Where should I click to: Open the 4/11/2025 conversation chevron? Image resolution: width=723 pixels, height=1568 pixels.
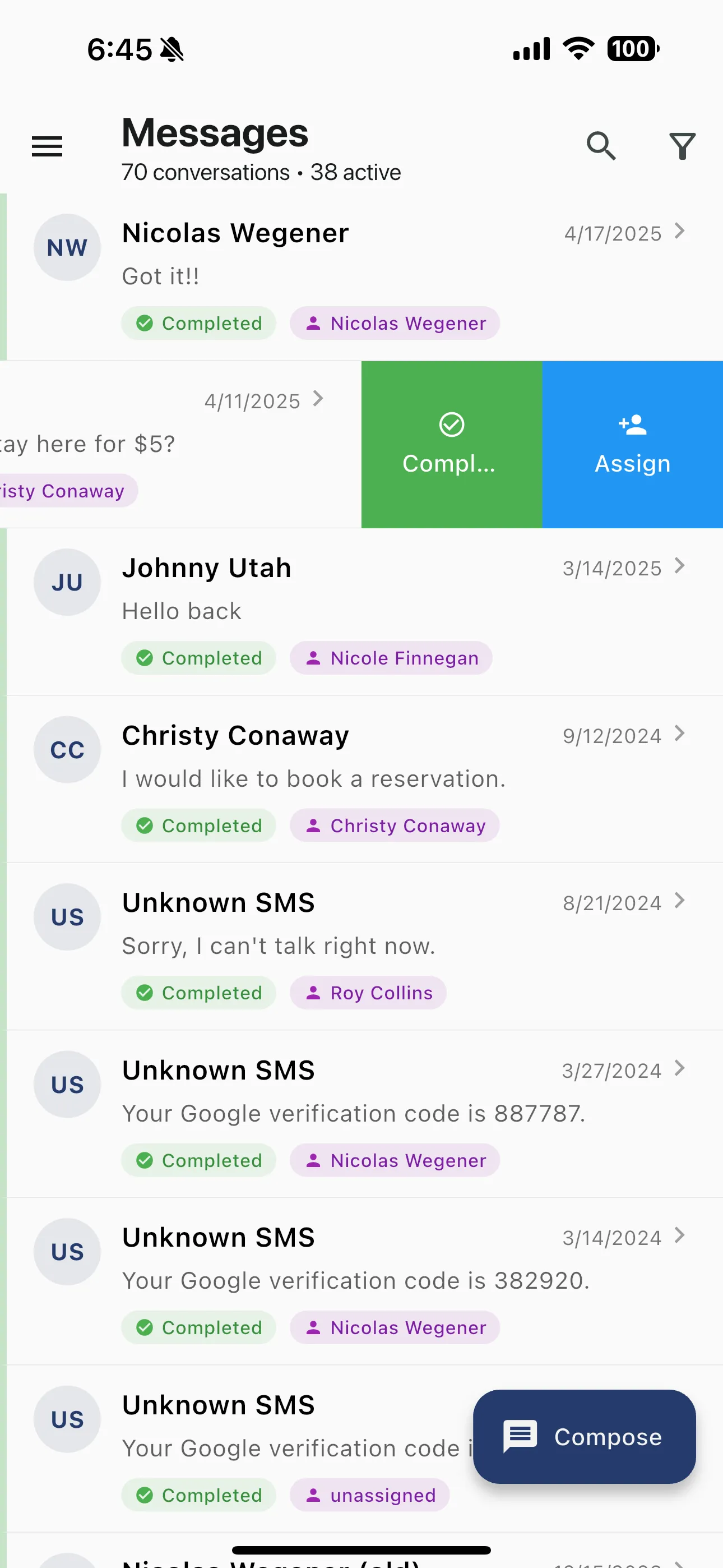click(318, 400)
